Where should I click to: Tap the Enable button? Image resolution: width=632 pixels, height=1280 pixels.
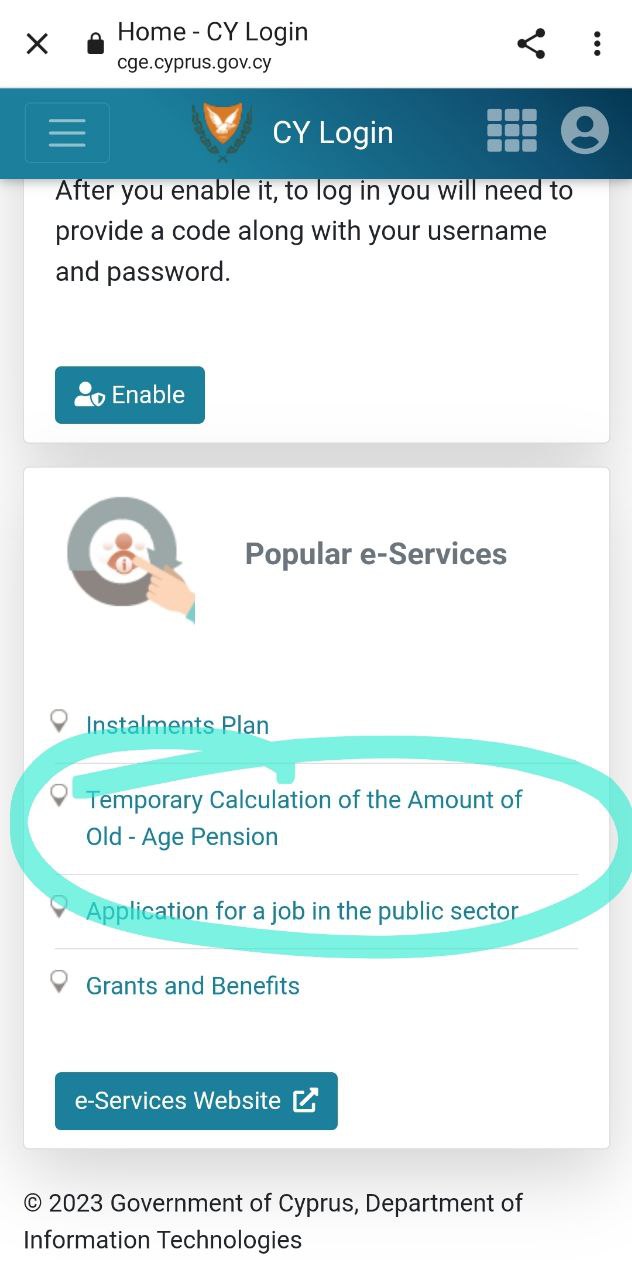pos(130,395)
